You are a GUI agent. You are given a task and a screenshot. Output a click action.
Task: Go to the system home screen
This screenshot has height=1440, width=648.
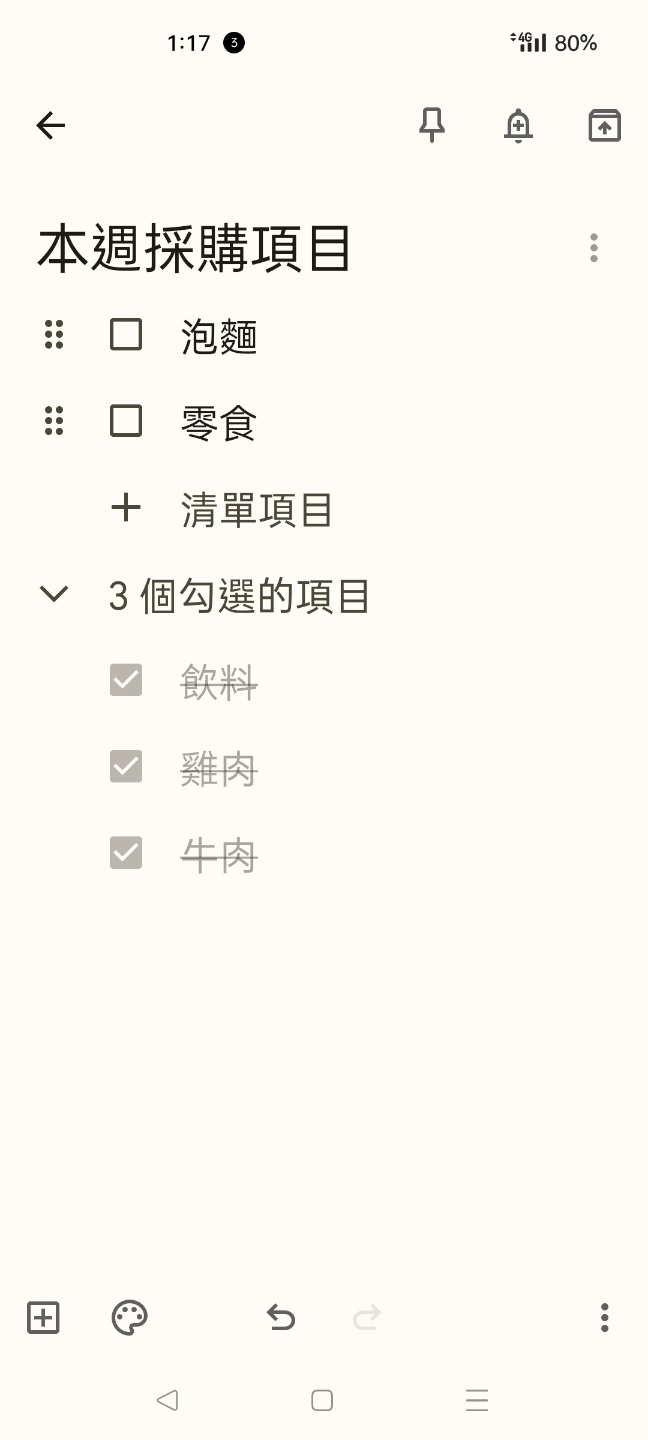322,1400
